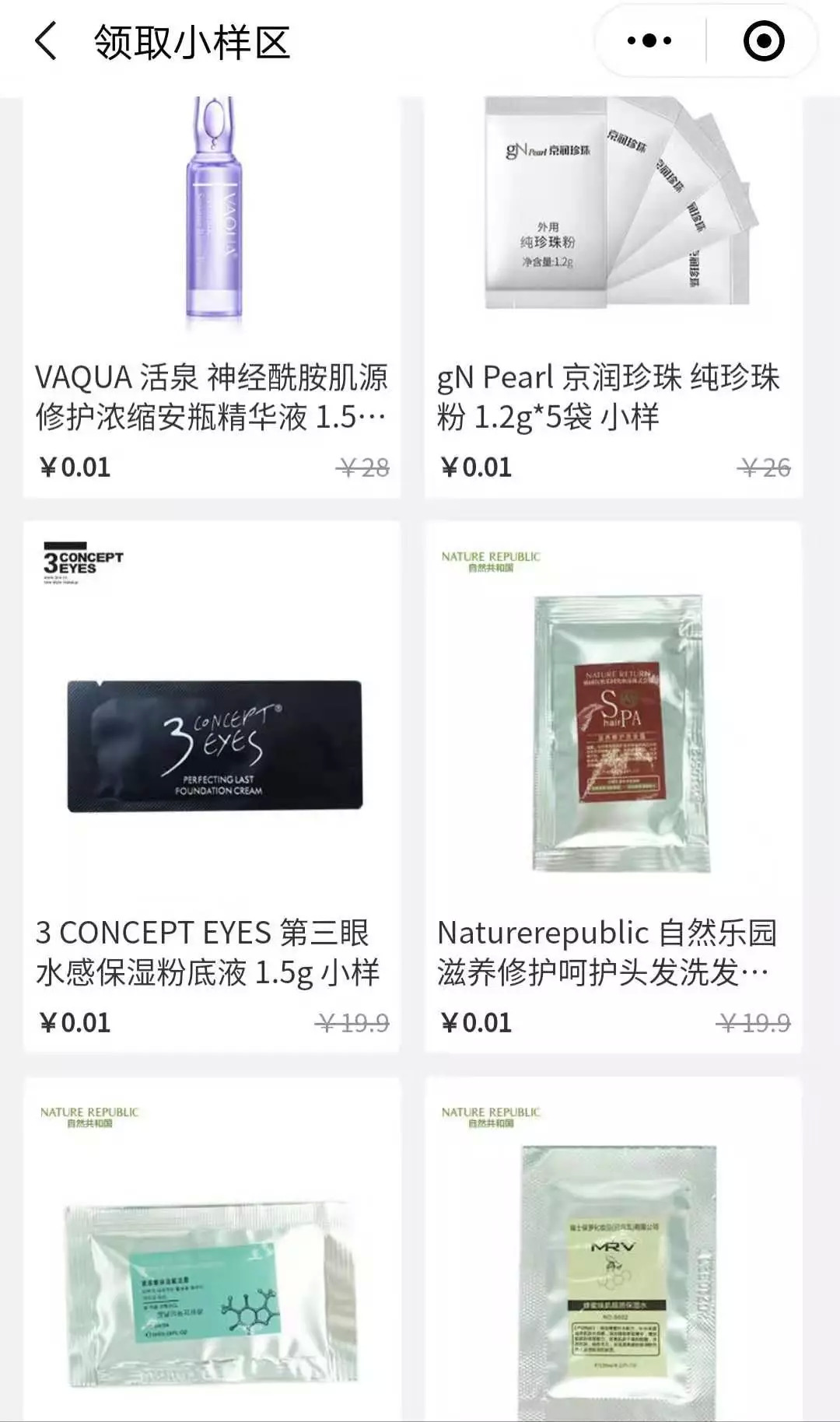View the Nature Republic MRV sachet sample
Screen dimensions: 840x1422
point(613,1260)
